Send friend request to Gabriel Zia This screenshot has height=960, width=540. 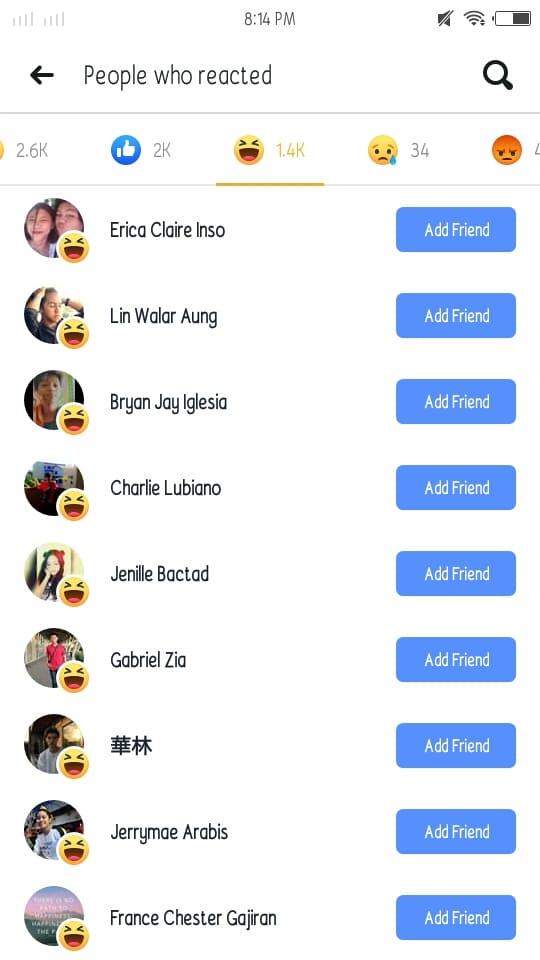[456, 659]
